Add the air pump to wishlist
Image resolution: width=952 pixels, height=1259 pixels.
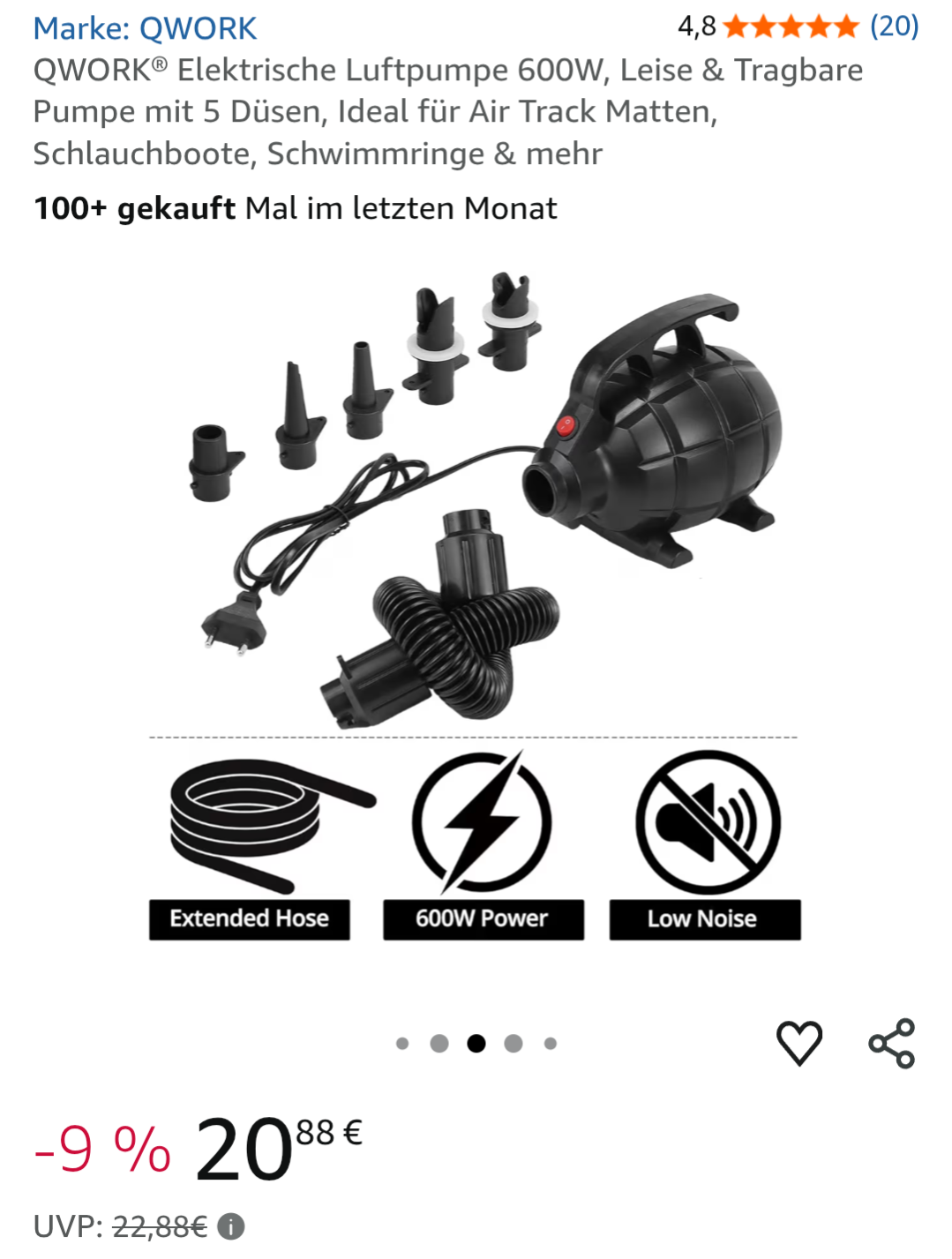pyautogui.click(x=799, y=1043)
